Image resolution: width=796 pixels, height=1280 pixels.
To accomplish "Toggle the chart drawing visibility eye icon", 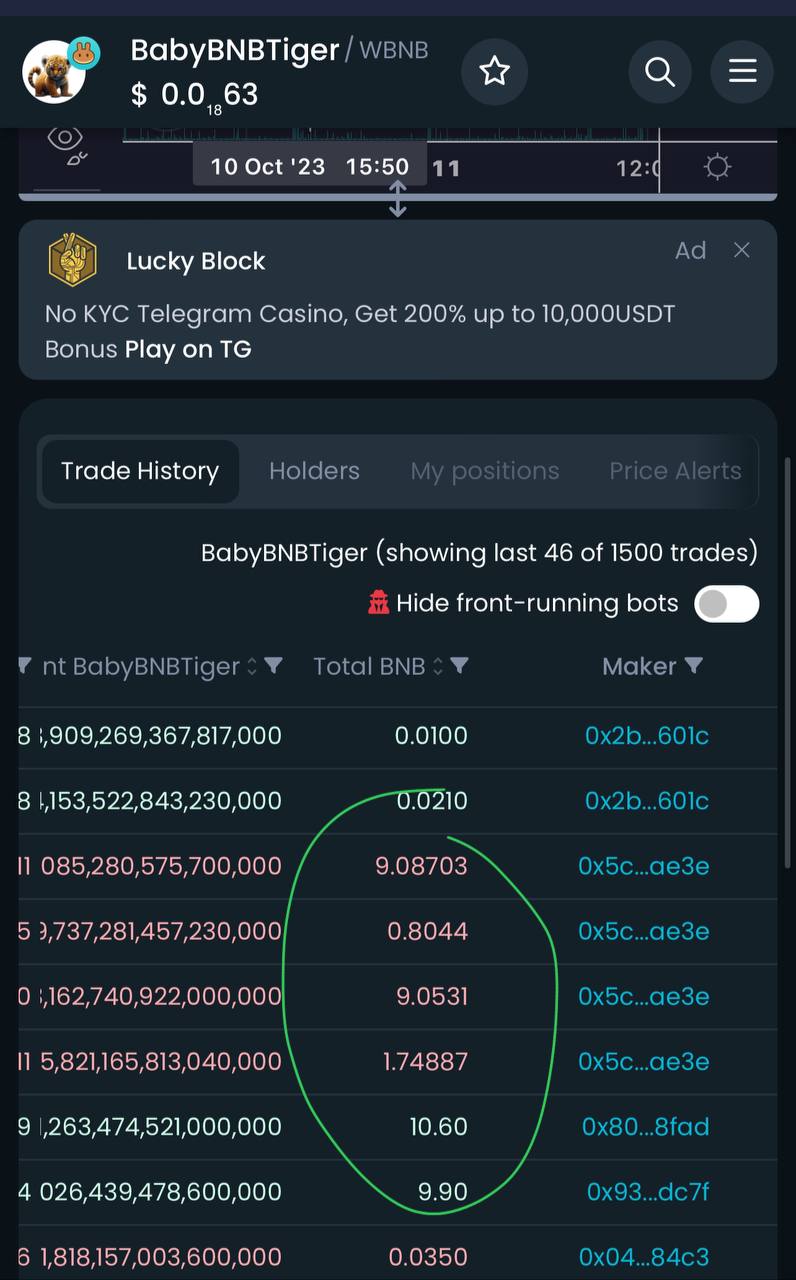I will coord(65,139).
